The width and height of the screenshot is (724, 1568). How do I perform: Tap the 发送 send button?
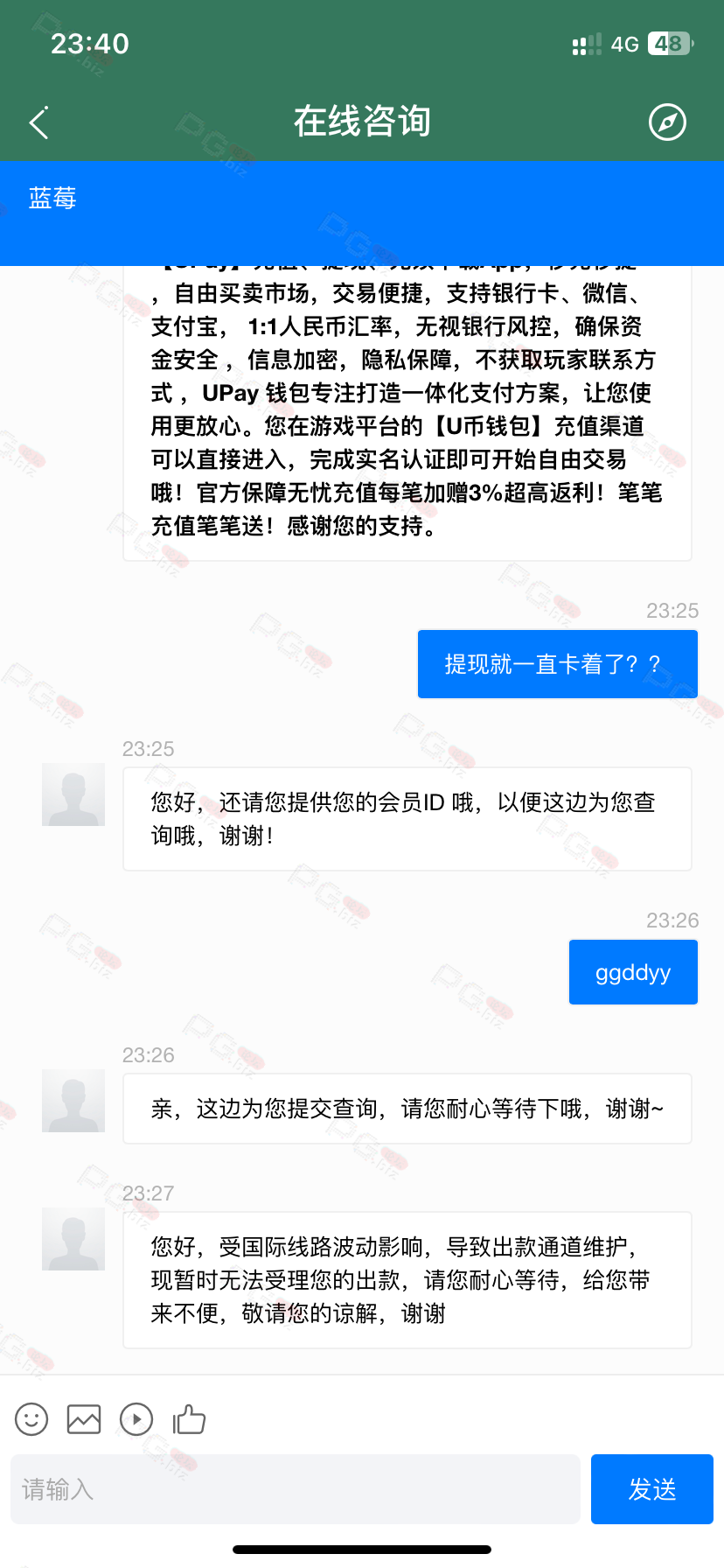pyautogui.click(x=652, y=1489)
